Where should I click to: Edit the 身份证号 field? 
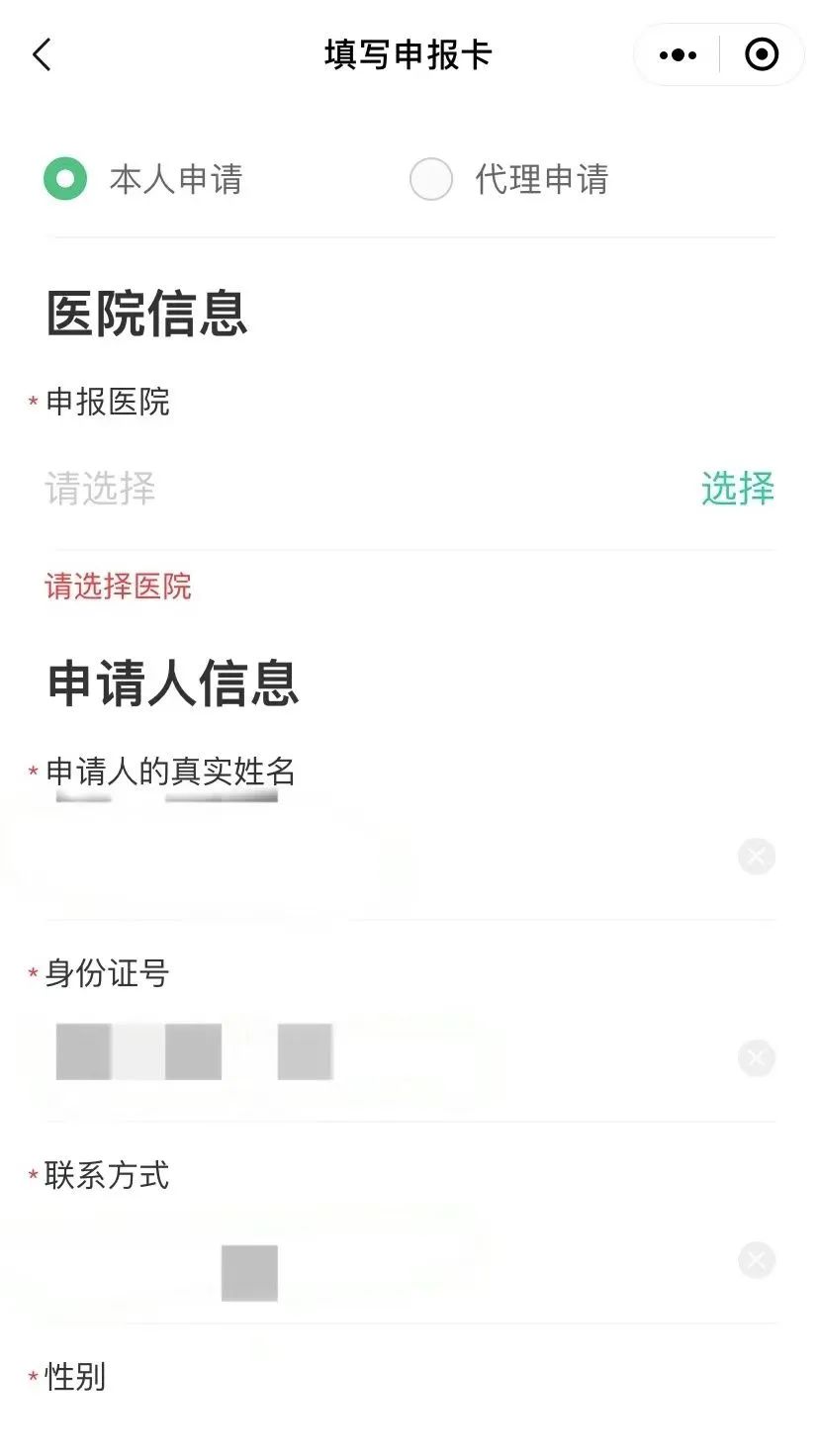tap(376, 1057)
